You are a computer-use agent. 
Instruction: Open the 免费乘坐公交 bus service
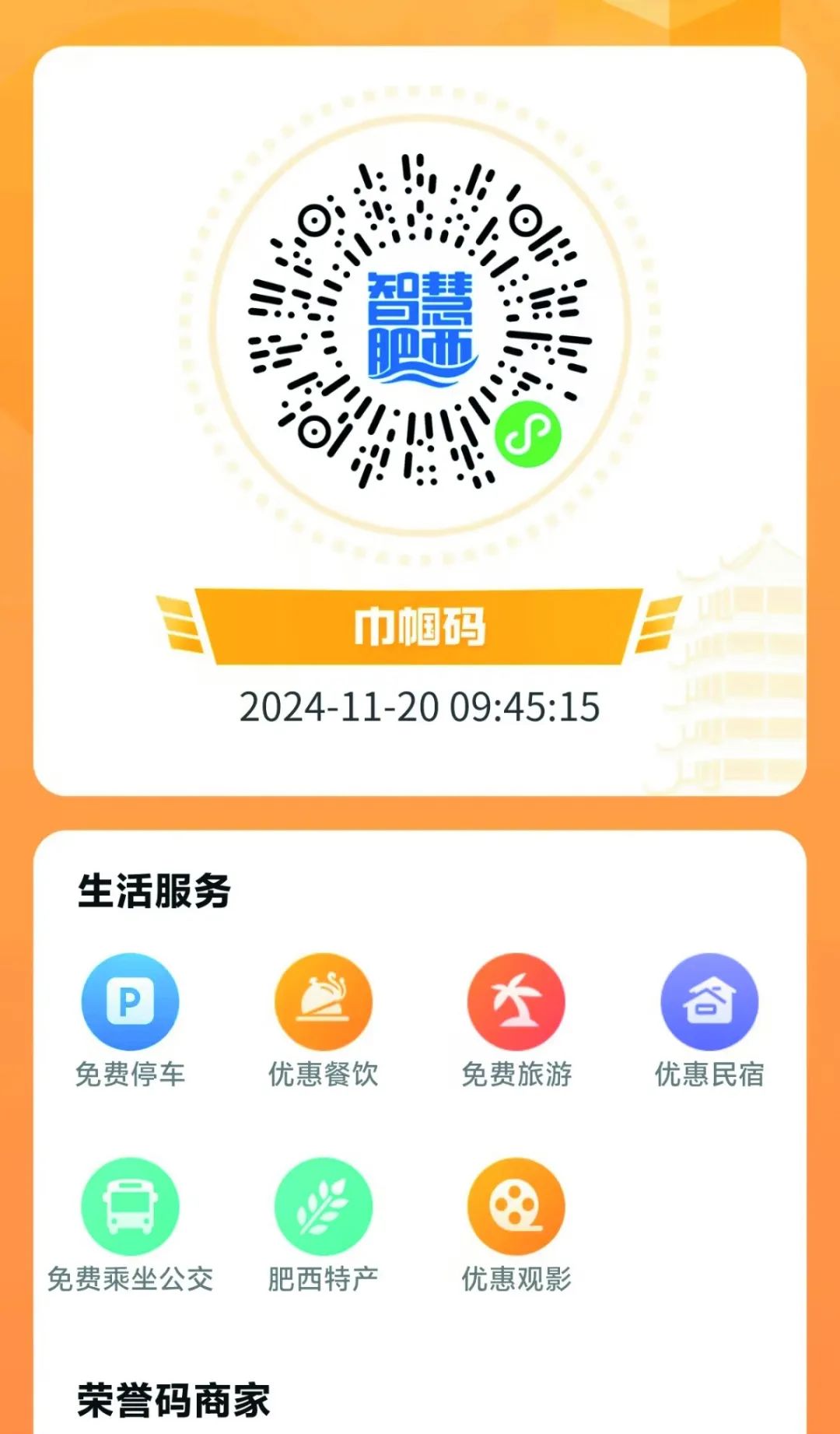click(x=130, y=1207)
